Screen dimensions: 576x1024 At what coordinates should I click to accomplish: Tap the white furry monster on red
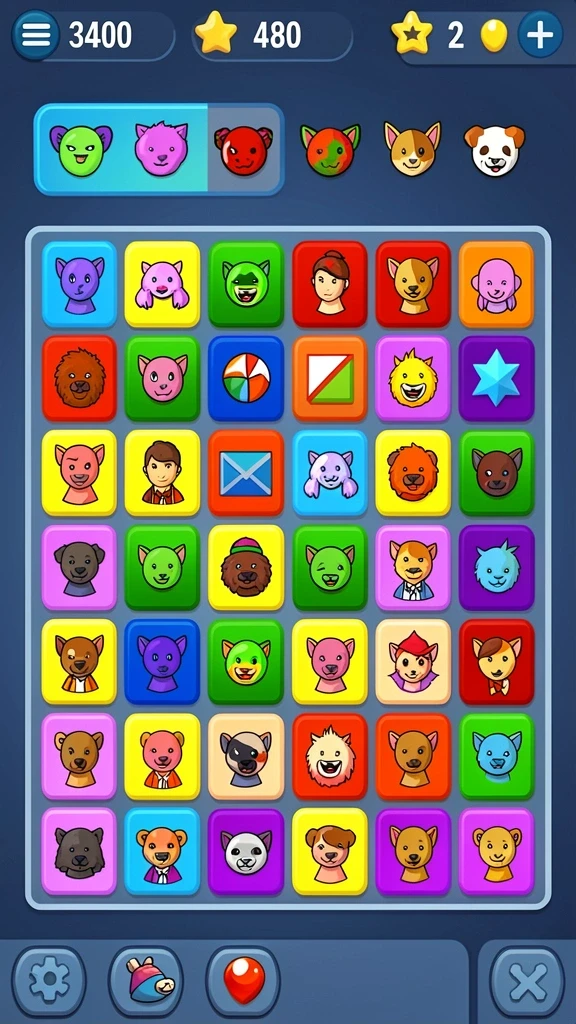(330, 757)
